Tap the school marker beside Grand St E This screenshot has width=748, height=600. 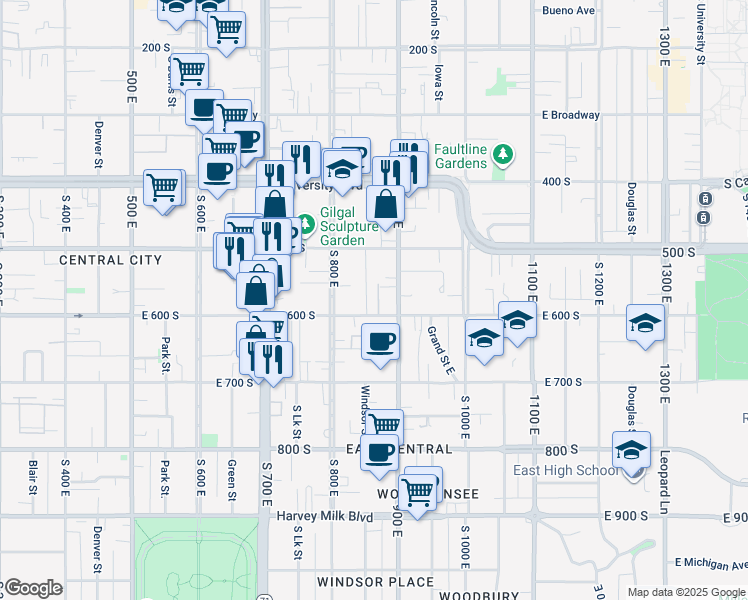[x=484, y=338]
